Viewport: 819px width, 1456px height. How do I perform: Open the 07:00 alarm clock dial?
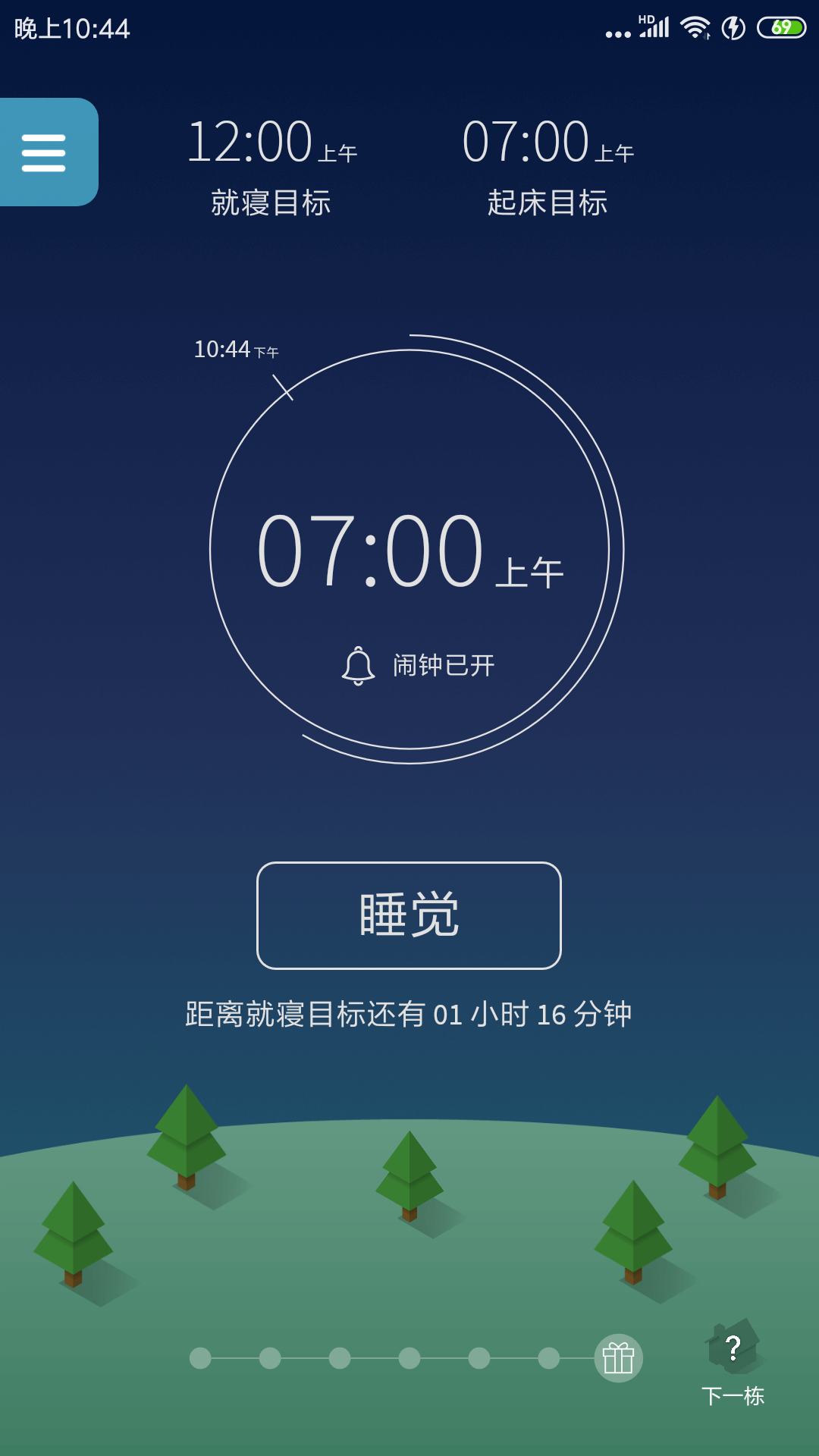(410, 551)
